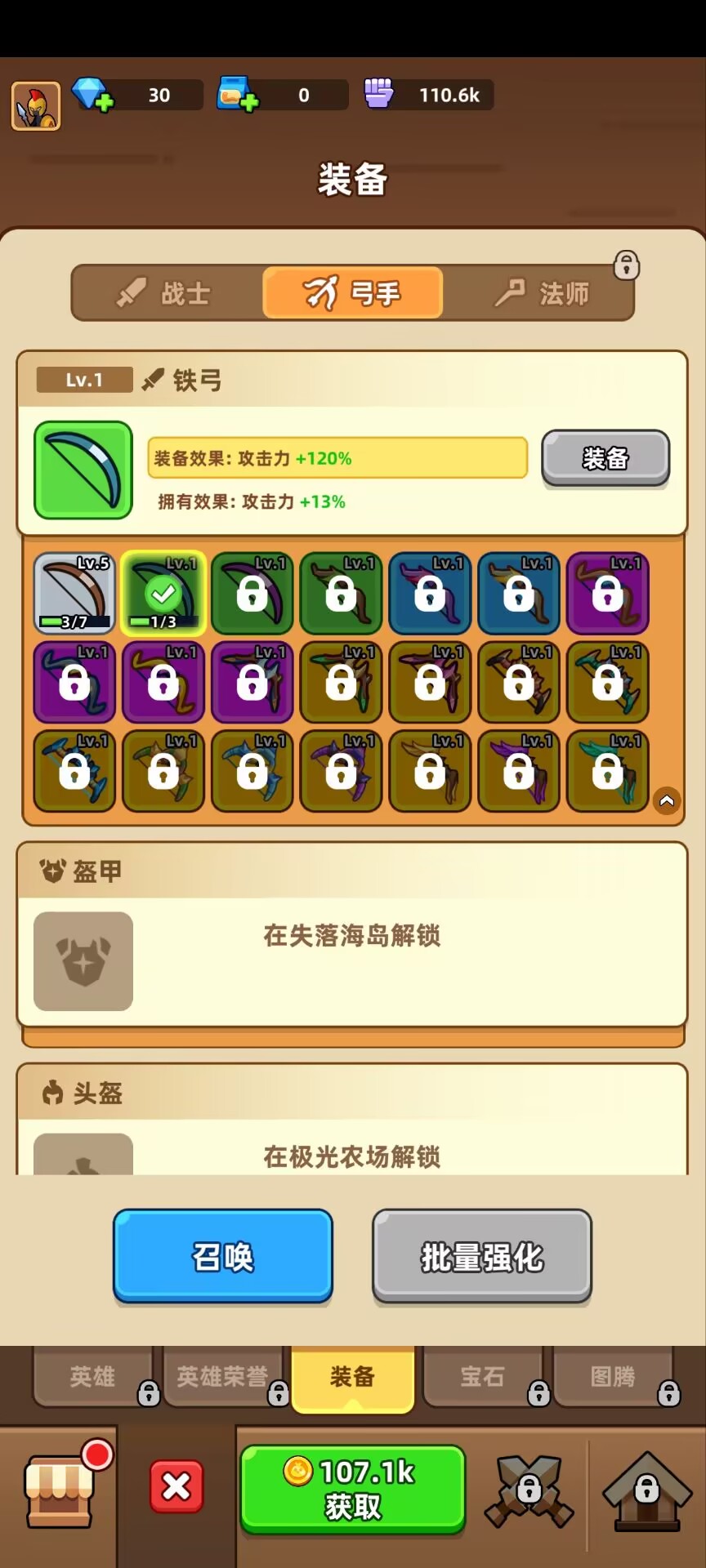Add more tickets with the plus icon
706x1568 pixels.
(x=250, y=103)
